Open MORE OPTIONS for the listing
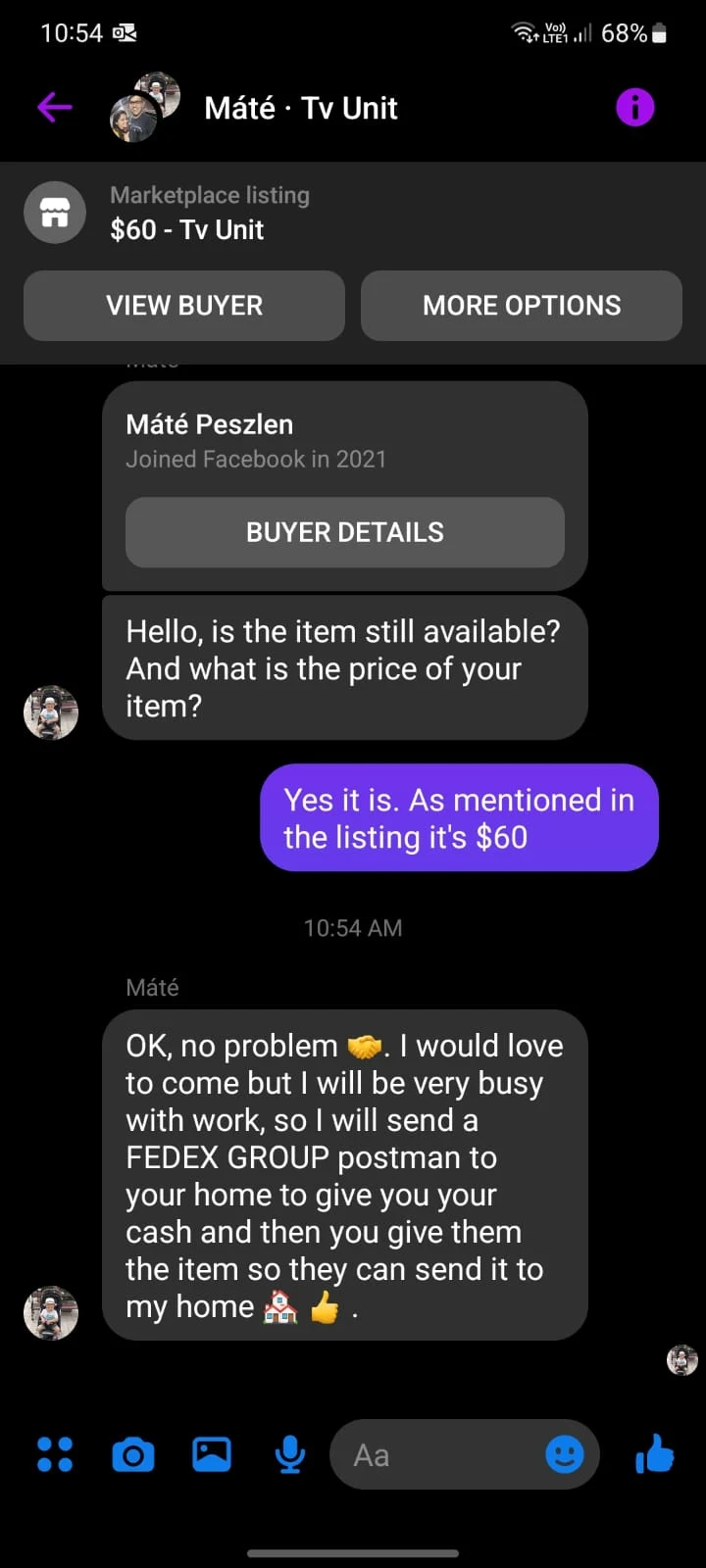The height and width of the screenshot is (1568, 706). 521,306
